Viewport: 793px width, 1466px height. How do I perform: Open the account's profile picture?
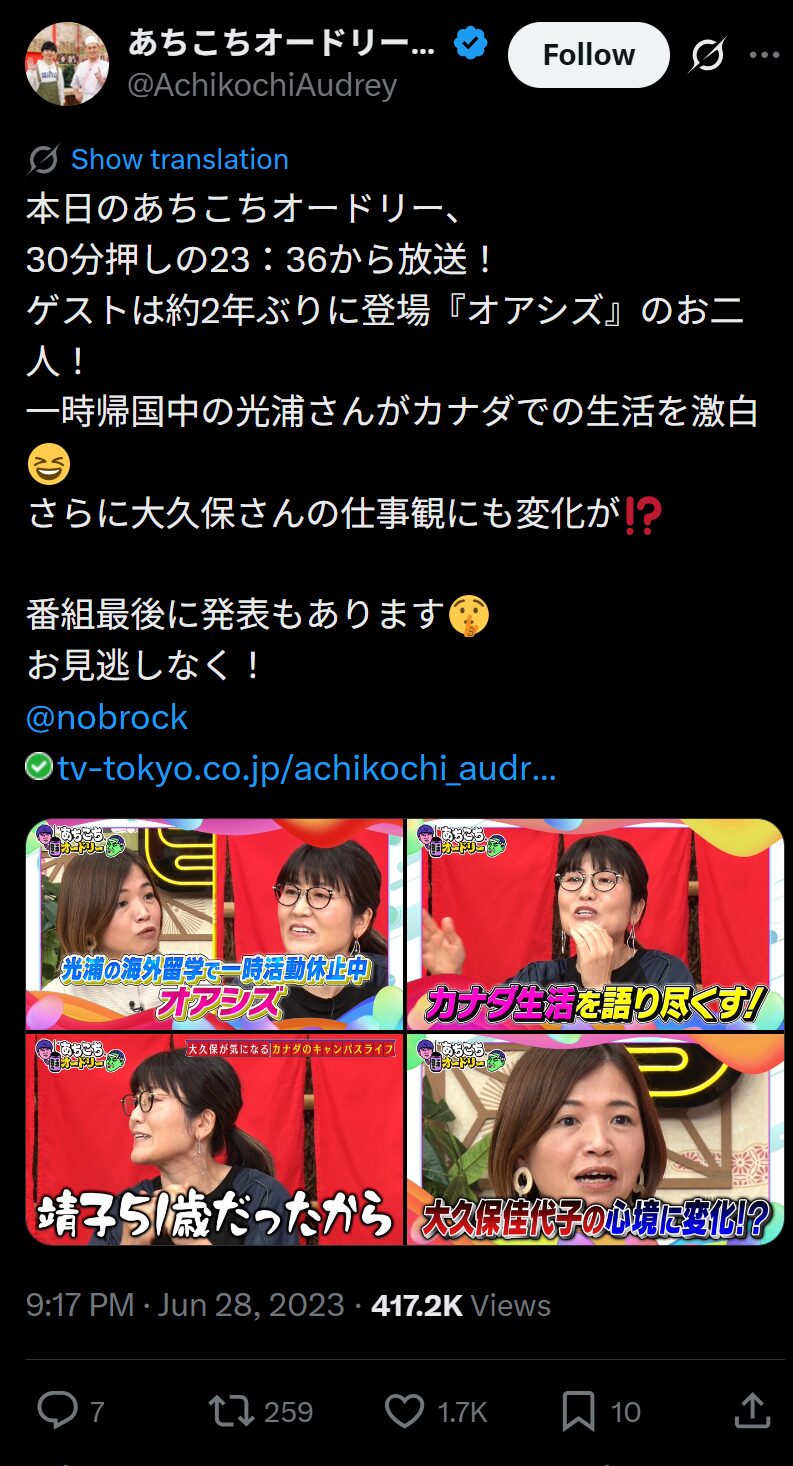pyautogui.click(x=67, y=64)
